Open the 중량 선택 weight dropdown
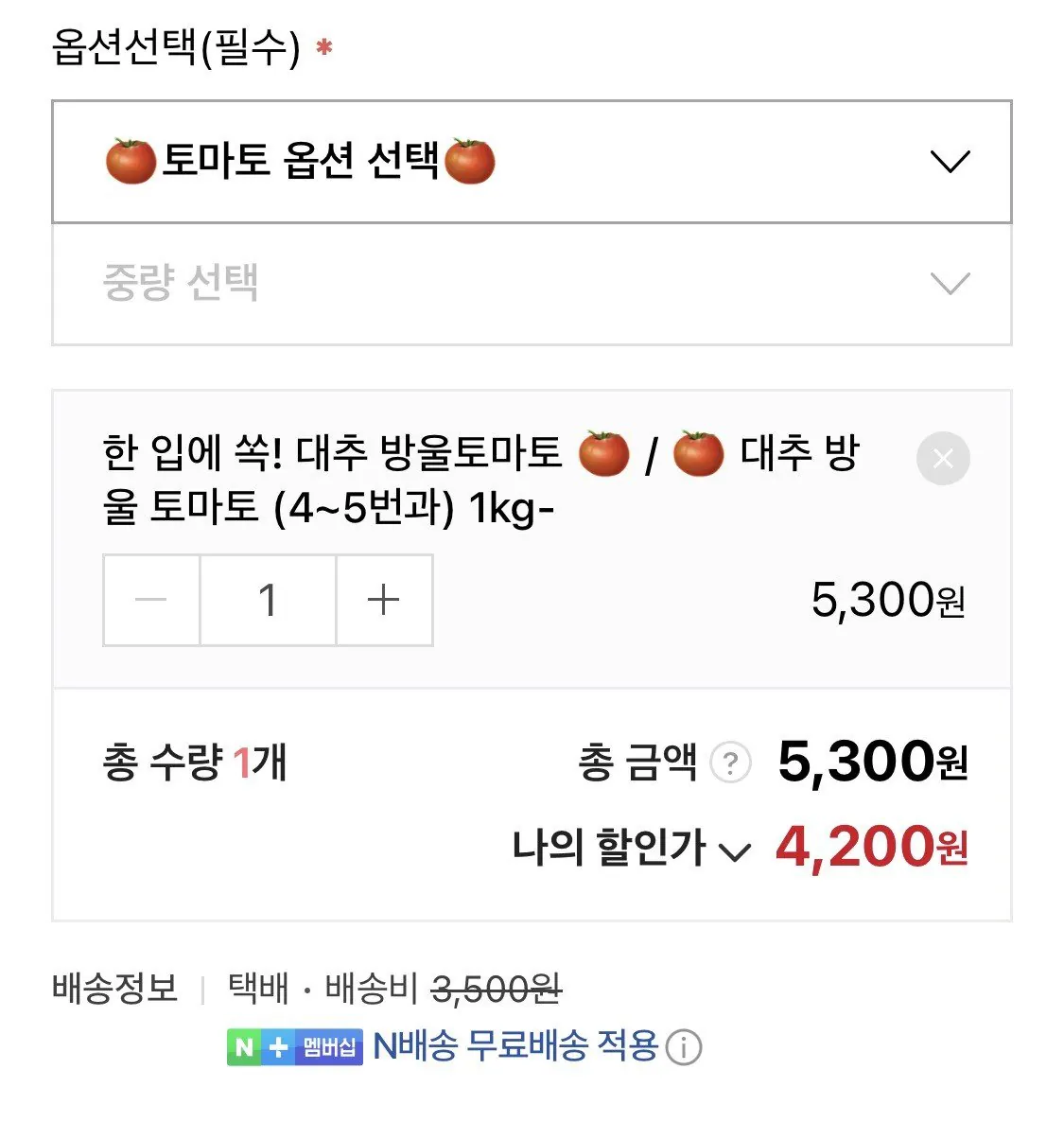Screen dimensions: 1064x1122 (532, 282)
